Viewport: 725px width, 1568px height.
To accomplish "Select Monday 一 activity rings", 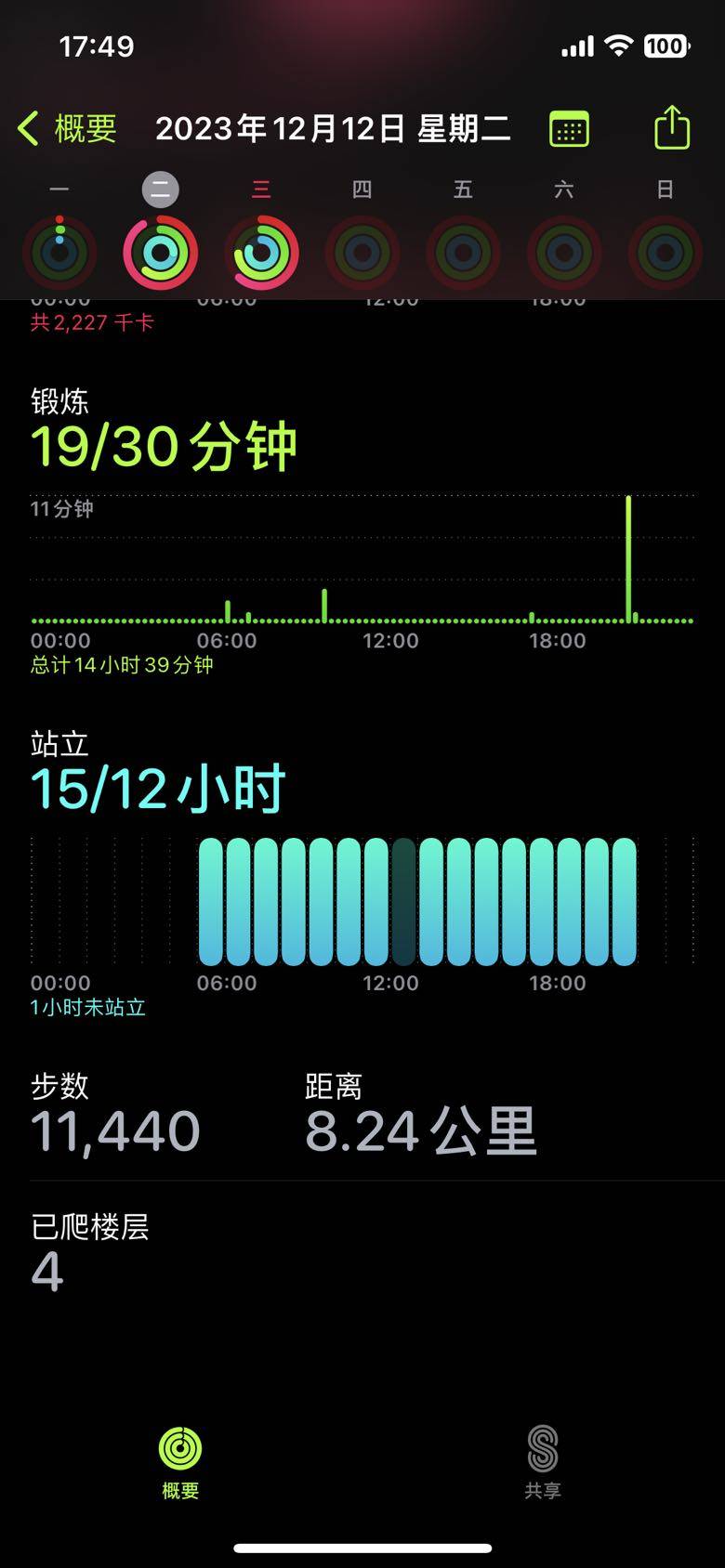I will pos(59,252).
